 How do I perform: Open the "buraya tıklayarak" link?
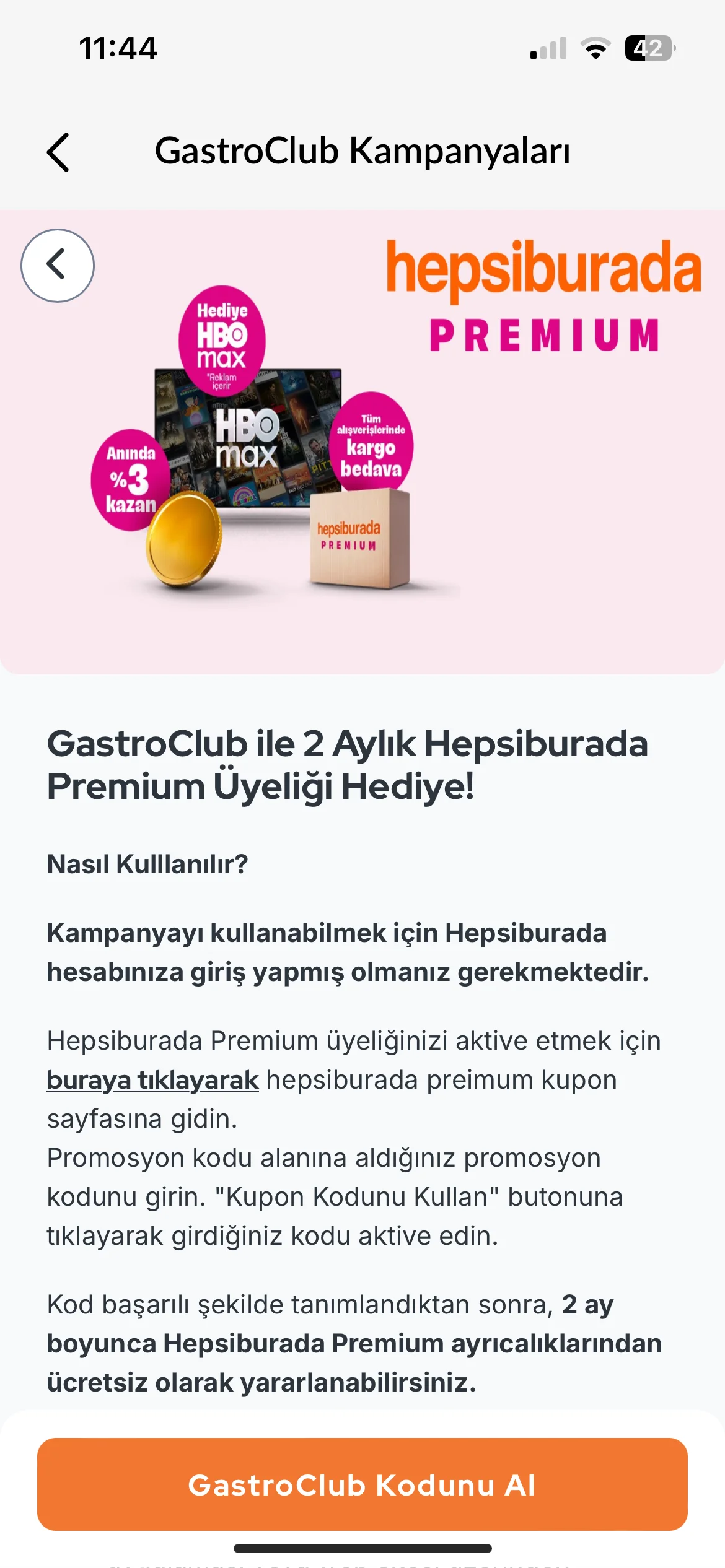(x=152, y=1080)
